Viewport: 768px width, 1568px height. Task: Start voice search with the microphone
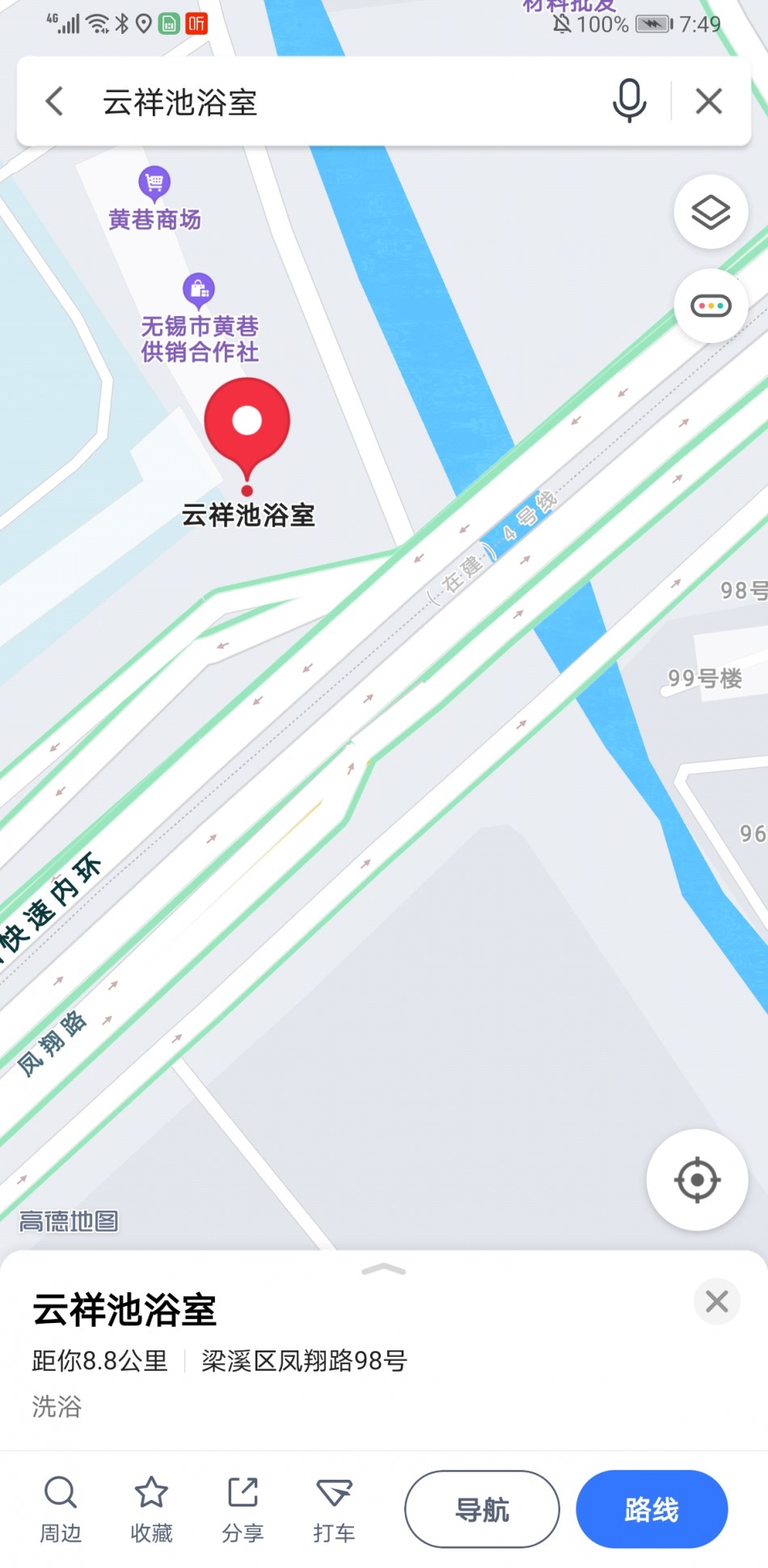point(629,101)
